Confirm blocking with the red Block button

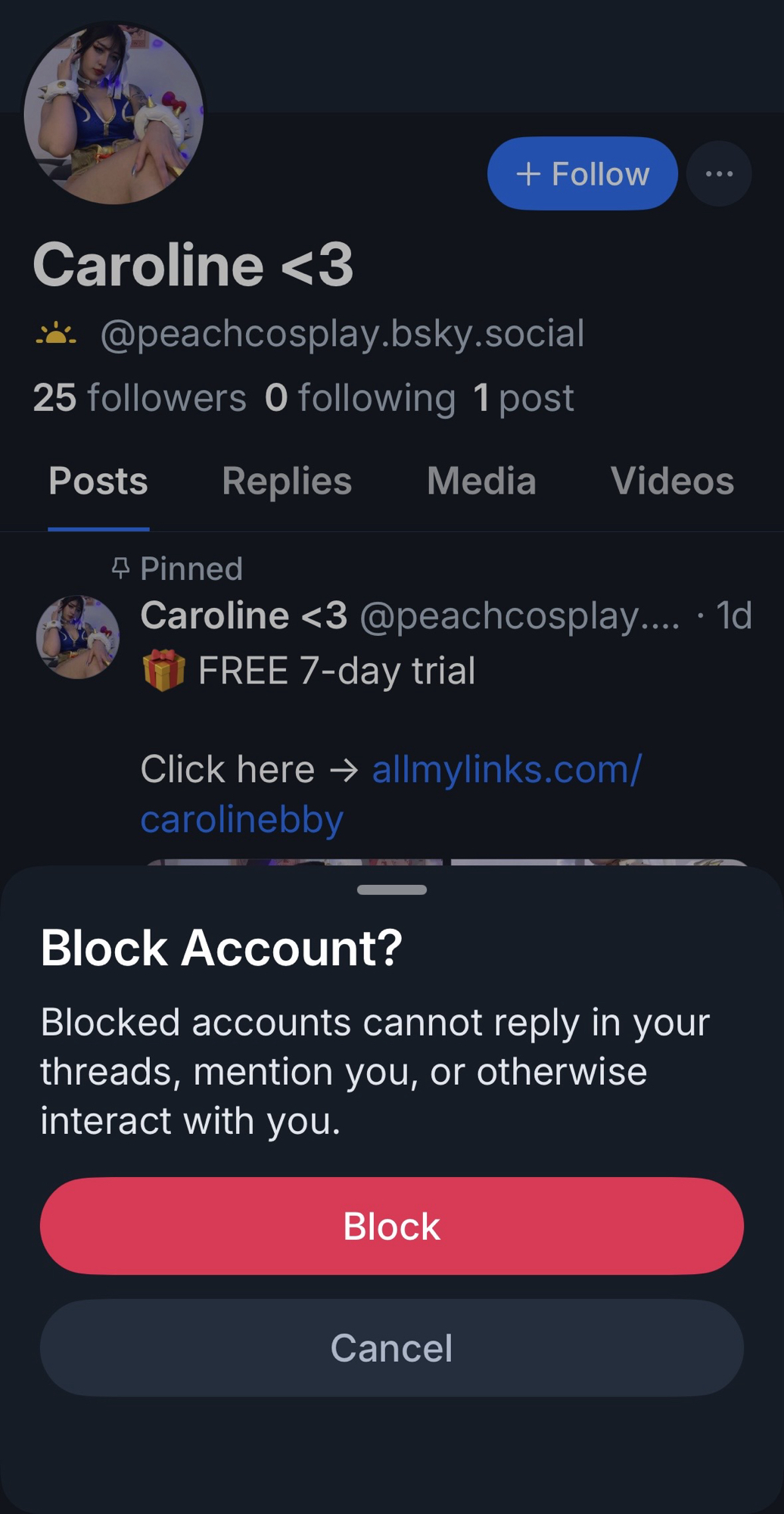pyautogui.click(x=391, y=1226)
